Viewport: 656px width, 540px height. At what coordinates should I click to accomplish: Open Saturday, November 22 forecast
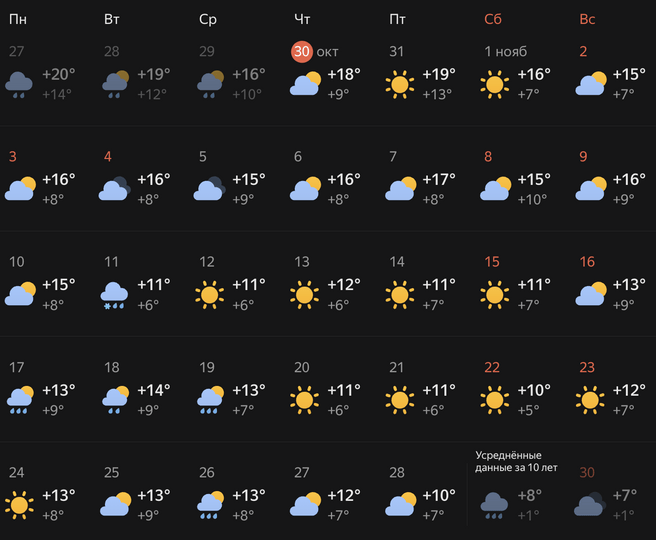click(x=517, y=392)
